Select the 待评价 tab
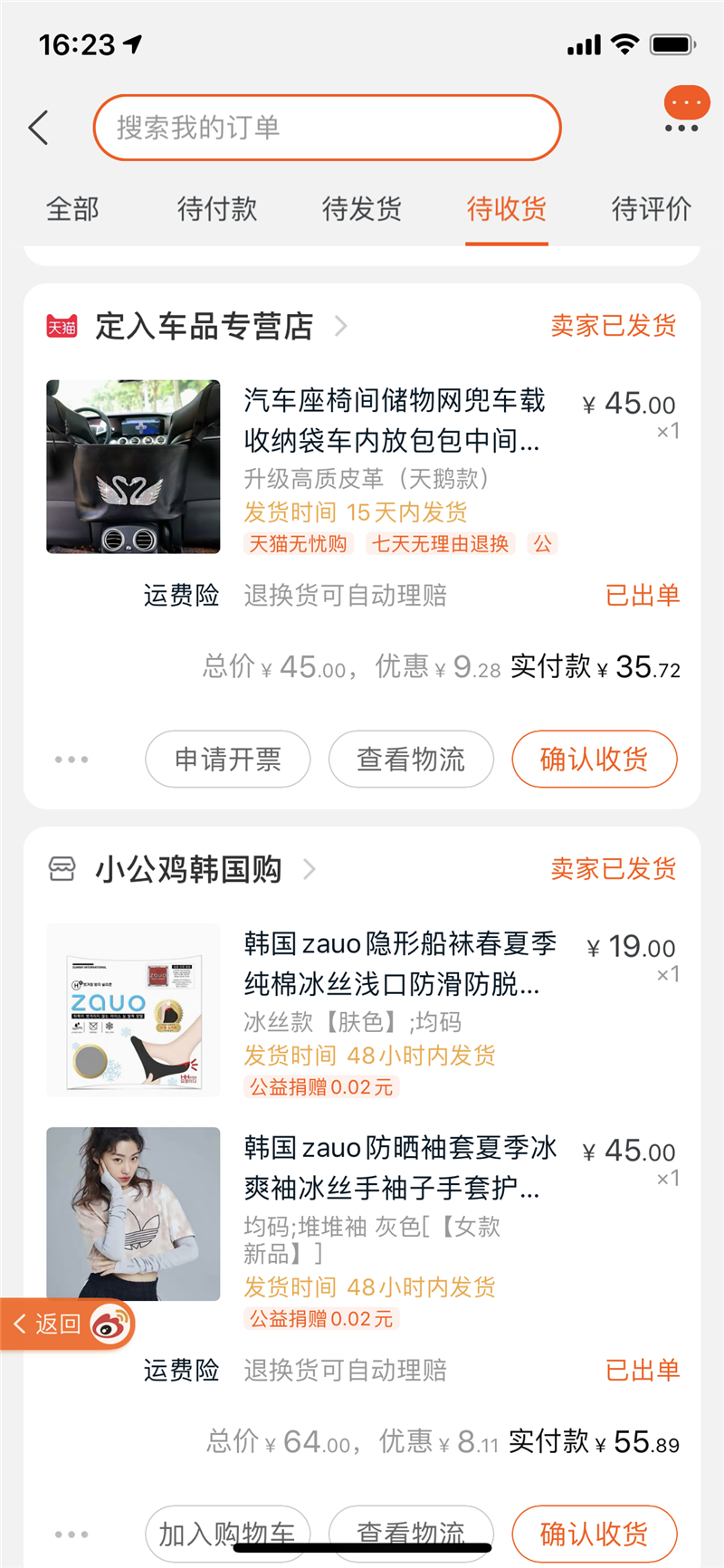Image resolution: width=724 pixels, height=1568 pixels. coord(651,209)
